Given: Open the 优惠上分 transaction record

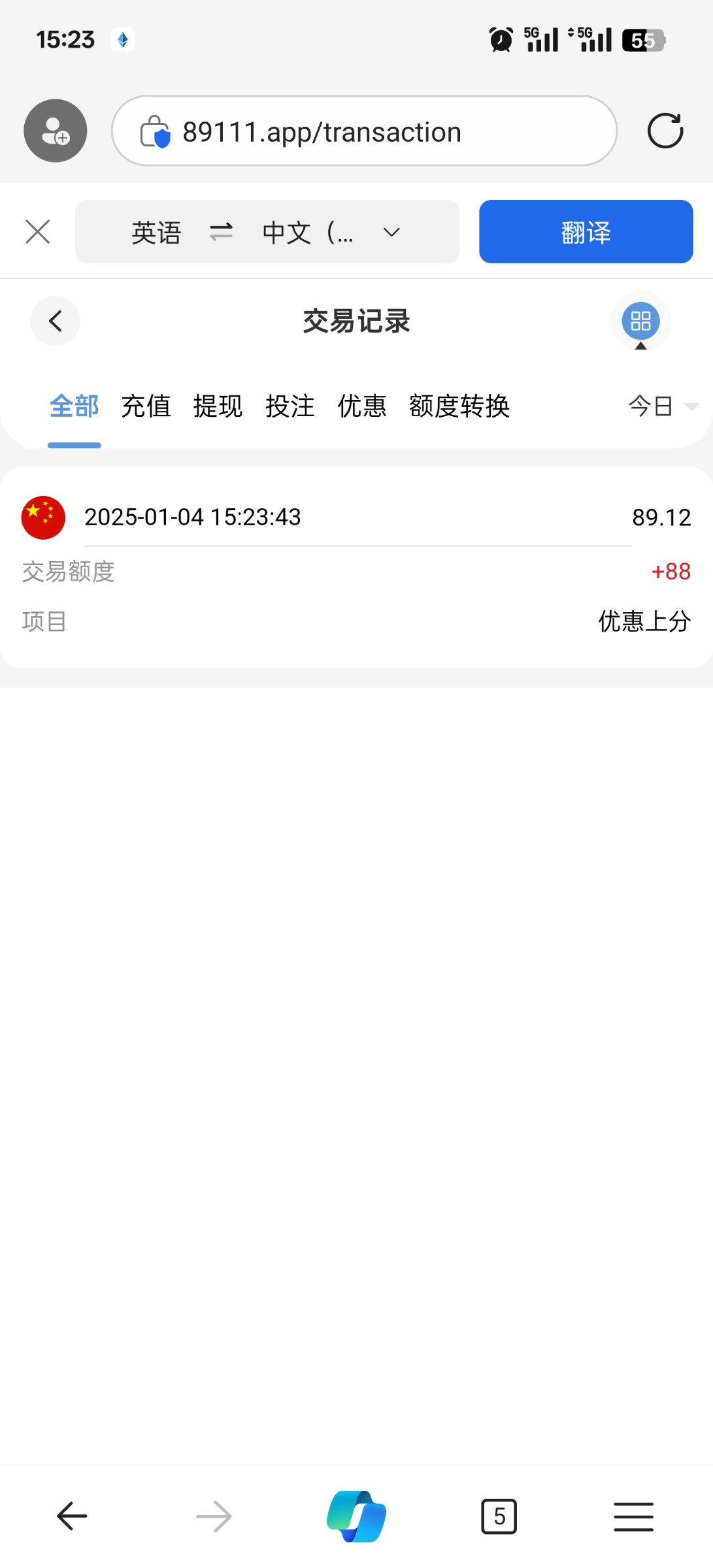Looking at the screenshot, I should pos(356,567).
